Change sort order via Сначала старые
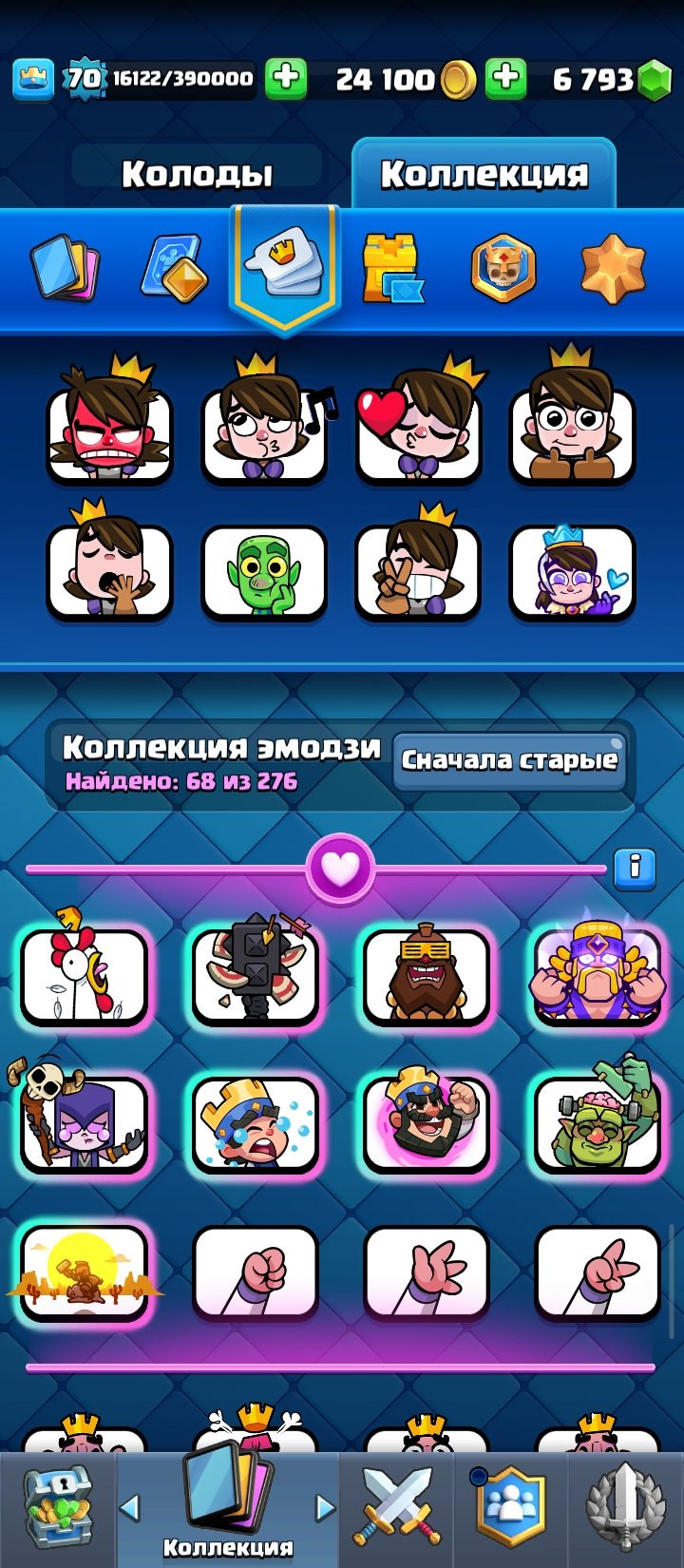This screenshot has width=684, height=1568. coord(510,760)
